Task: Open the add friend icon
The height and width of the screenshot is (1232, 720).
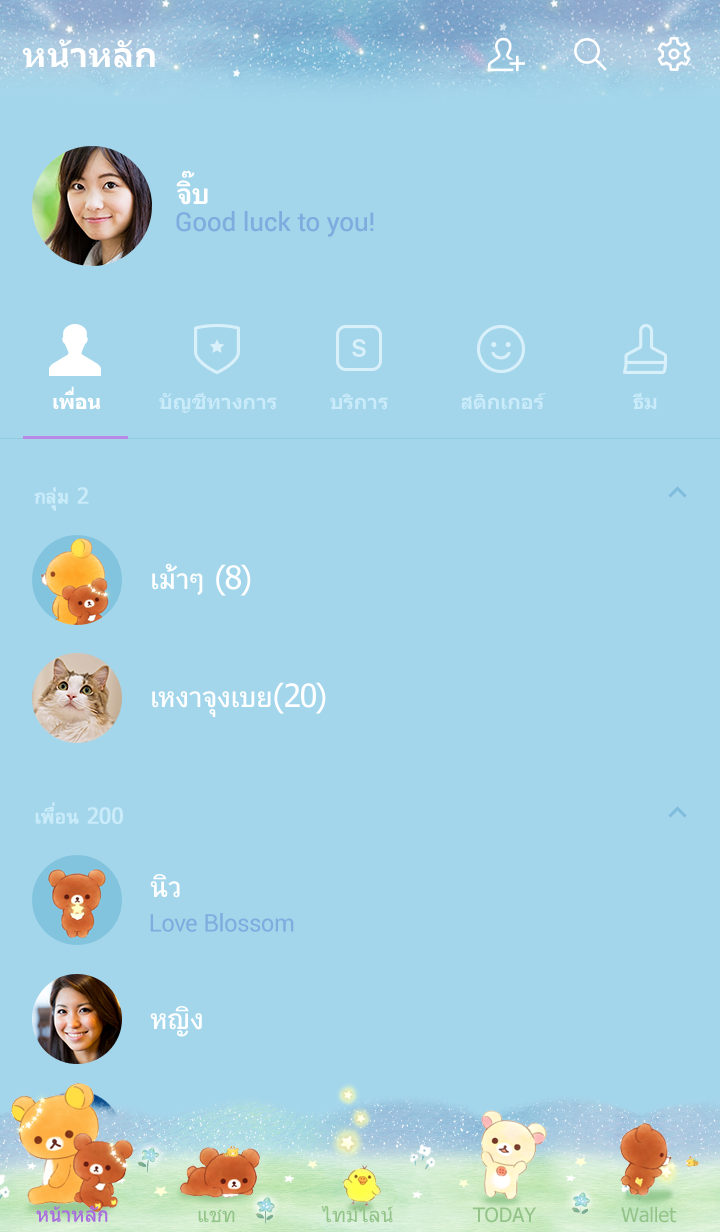Action: click(x=505, y=55)
